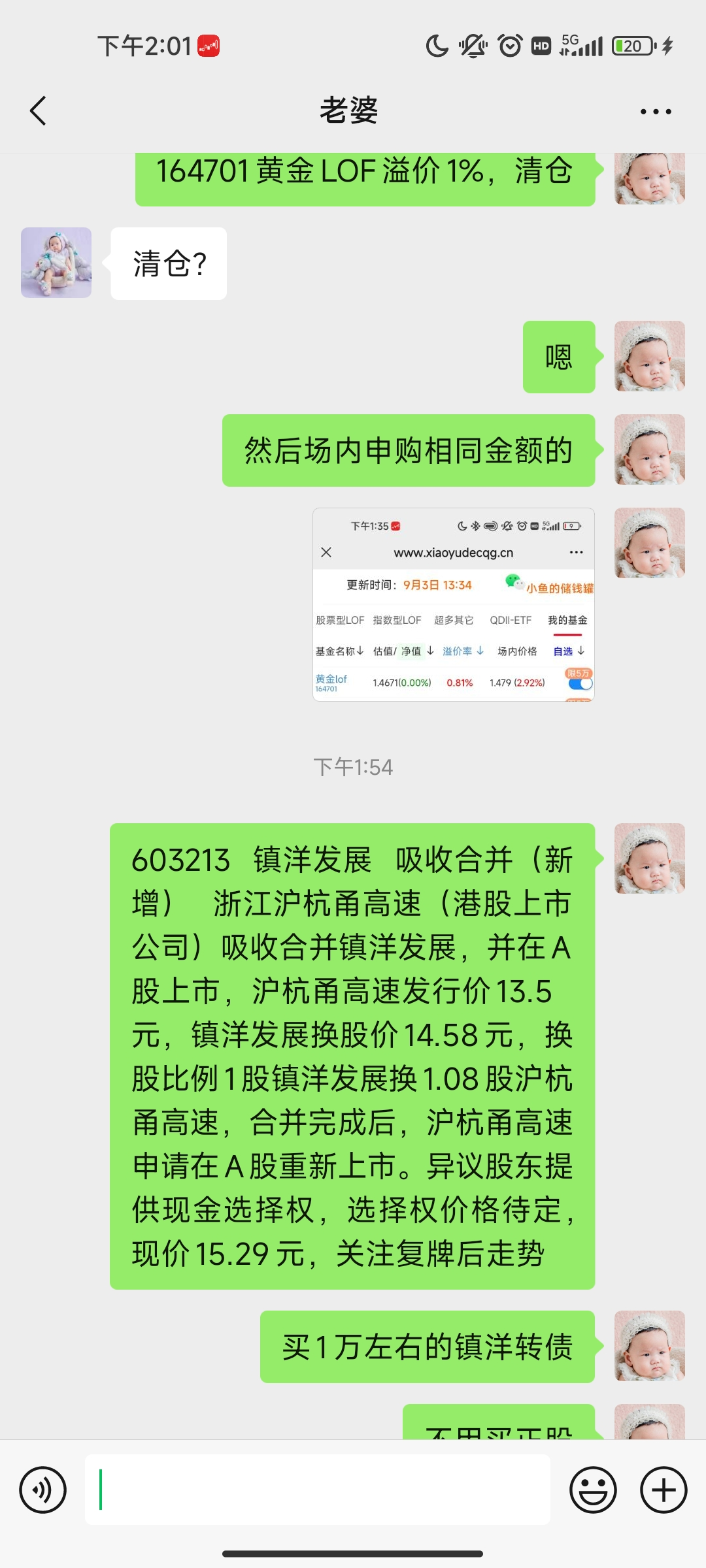
Task: Open the plus attachments menu
Action: (664, 1490)
